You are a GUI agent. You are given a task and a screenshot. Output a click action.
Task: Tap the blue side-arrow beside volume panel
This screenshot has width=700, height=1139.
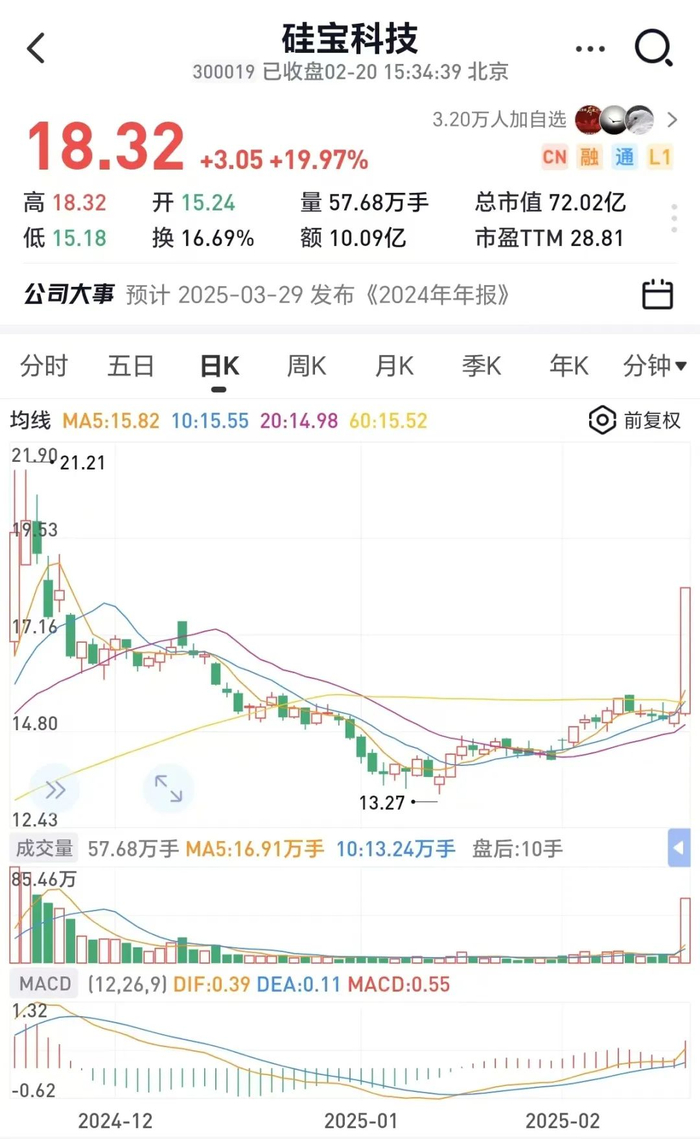(x=680, y=849)
